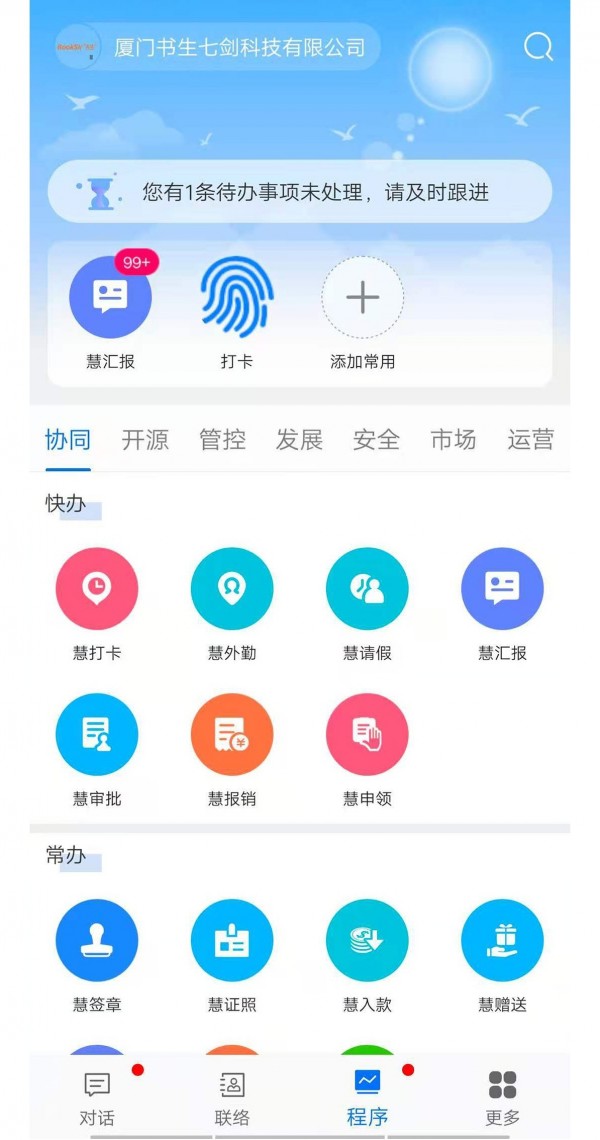
Task: Open 慧入款 app
Action: (x=367, y=941)
